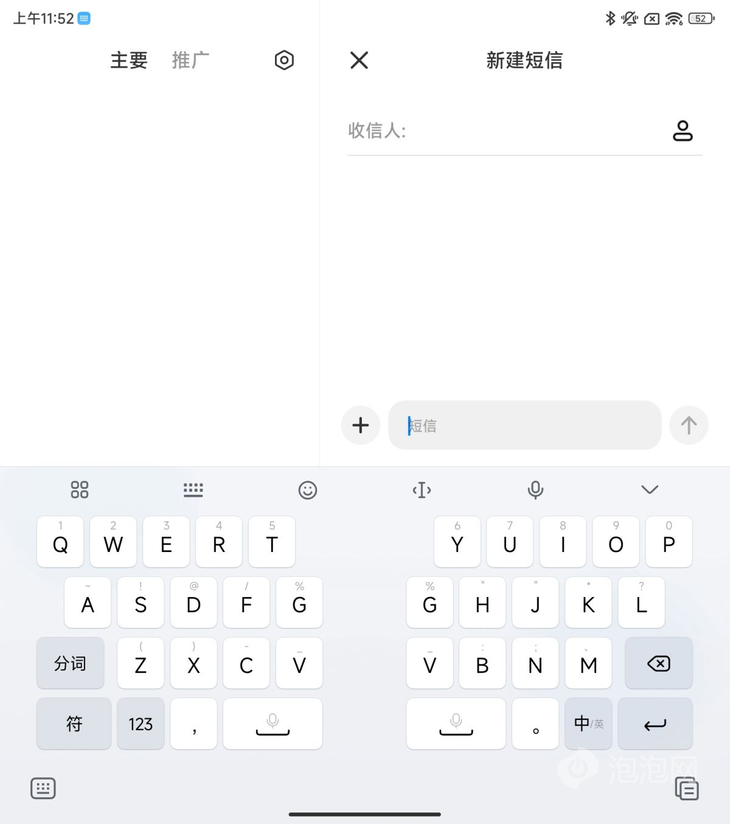Screen dimensions: 730x824
Task: Send the message with arrow button
Action: pos(689,425)
